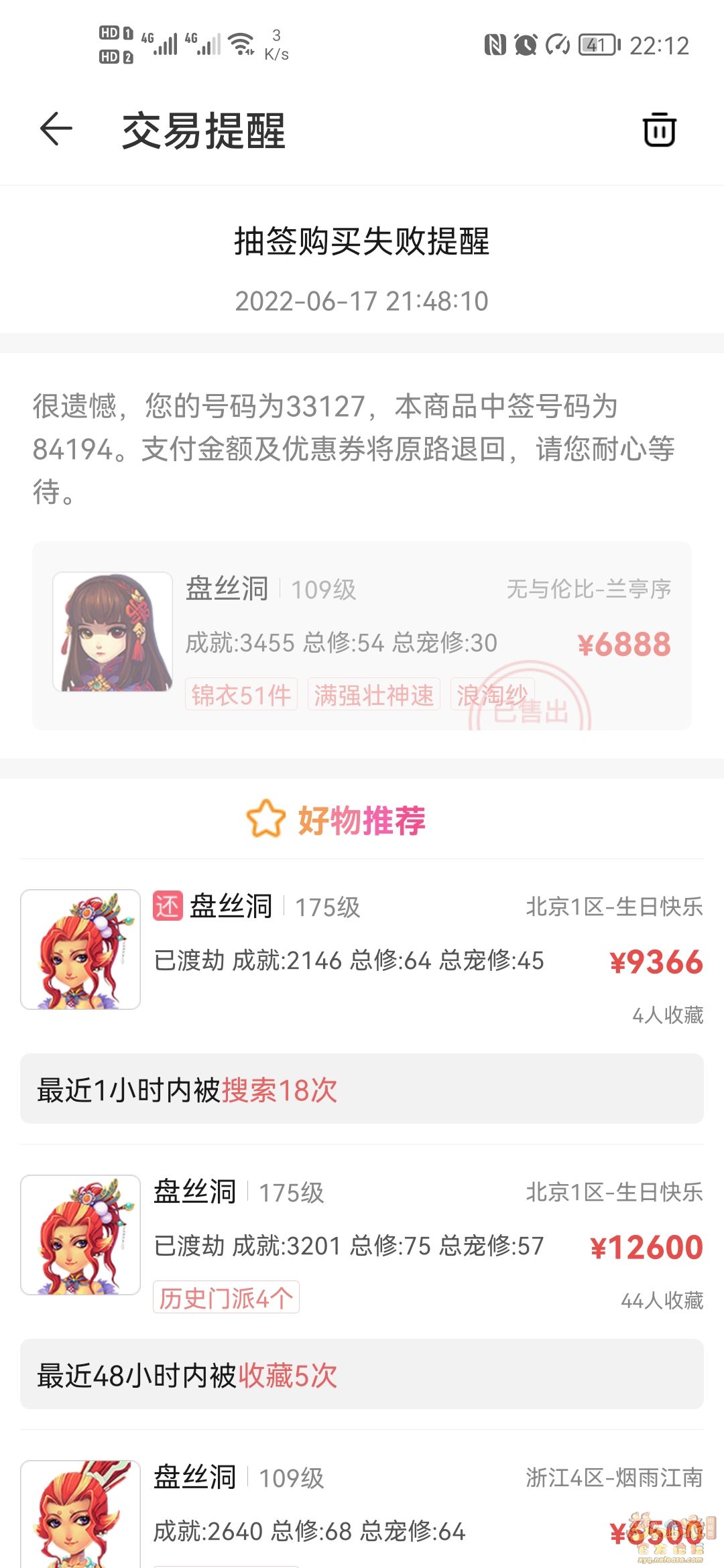The image size is (724, 1568).
Task: Go back from 交易提醒 page
Action: tap(56, 129)
